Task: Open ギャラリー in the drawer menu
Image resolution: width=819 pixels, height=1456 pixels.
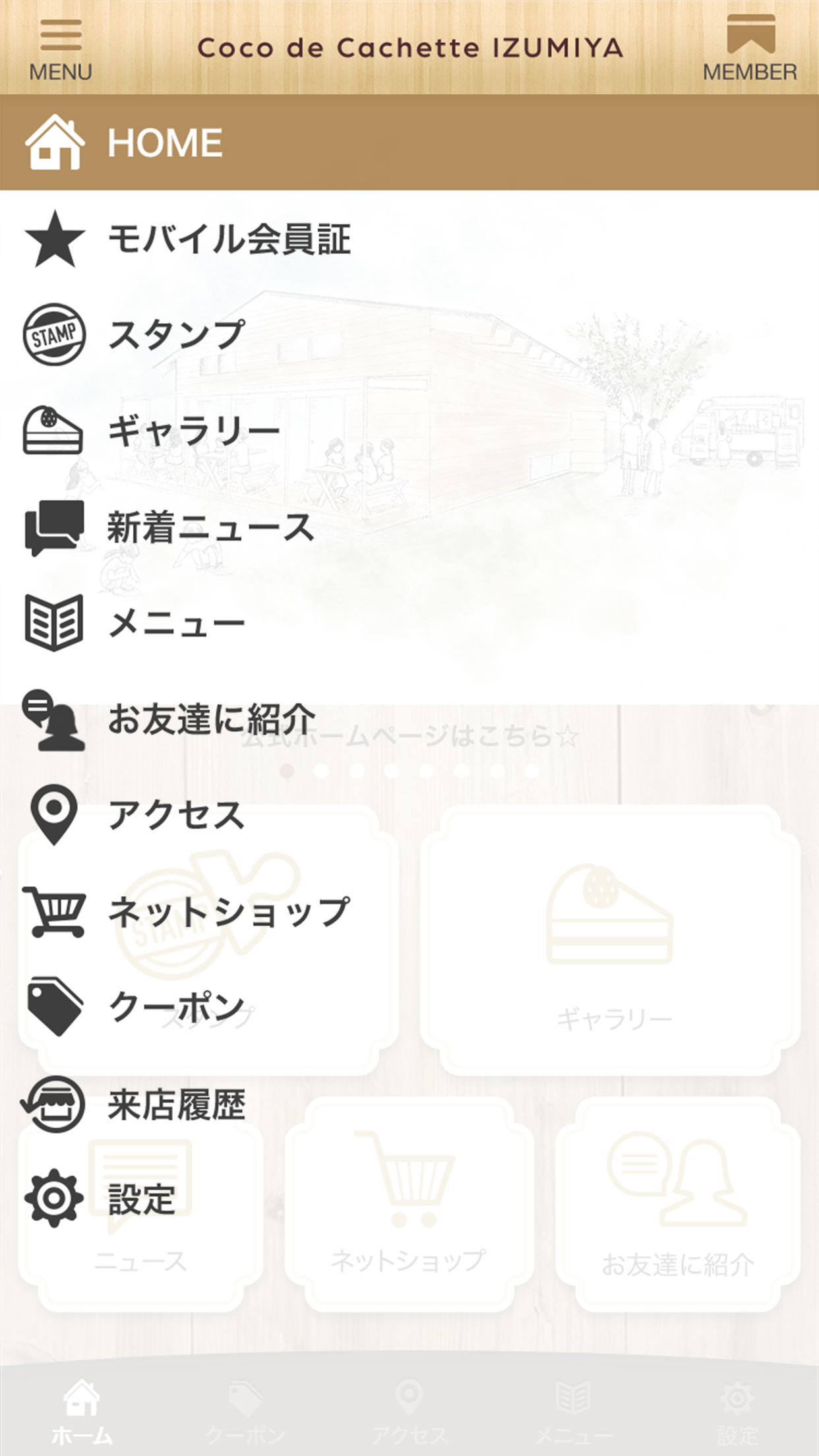Action: [193, 431]
